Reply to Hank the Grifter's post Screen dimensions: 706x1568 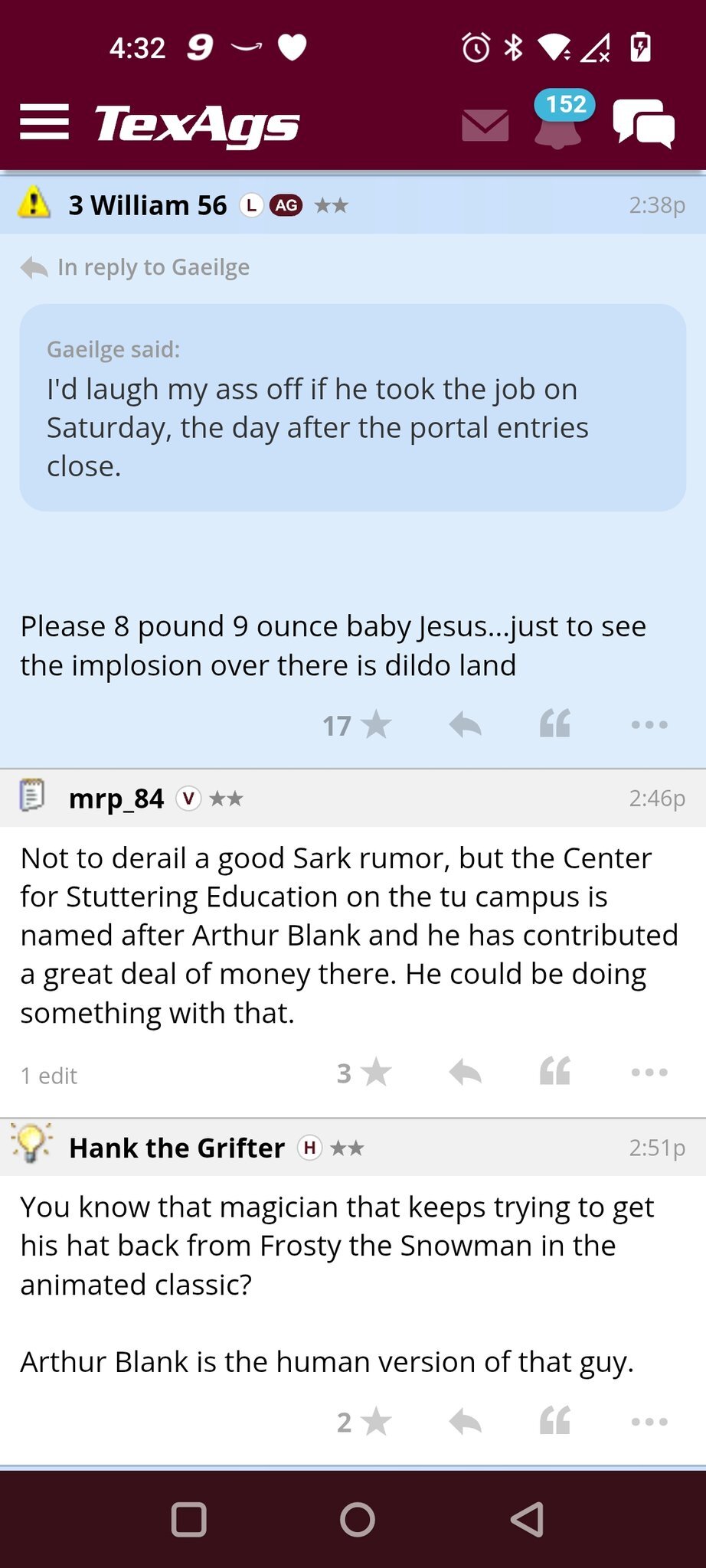tap(465, 1422)
